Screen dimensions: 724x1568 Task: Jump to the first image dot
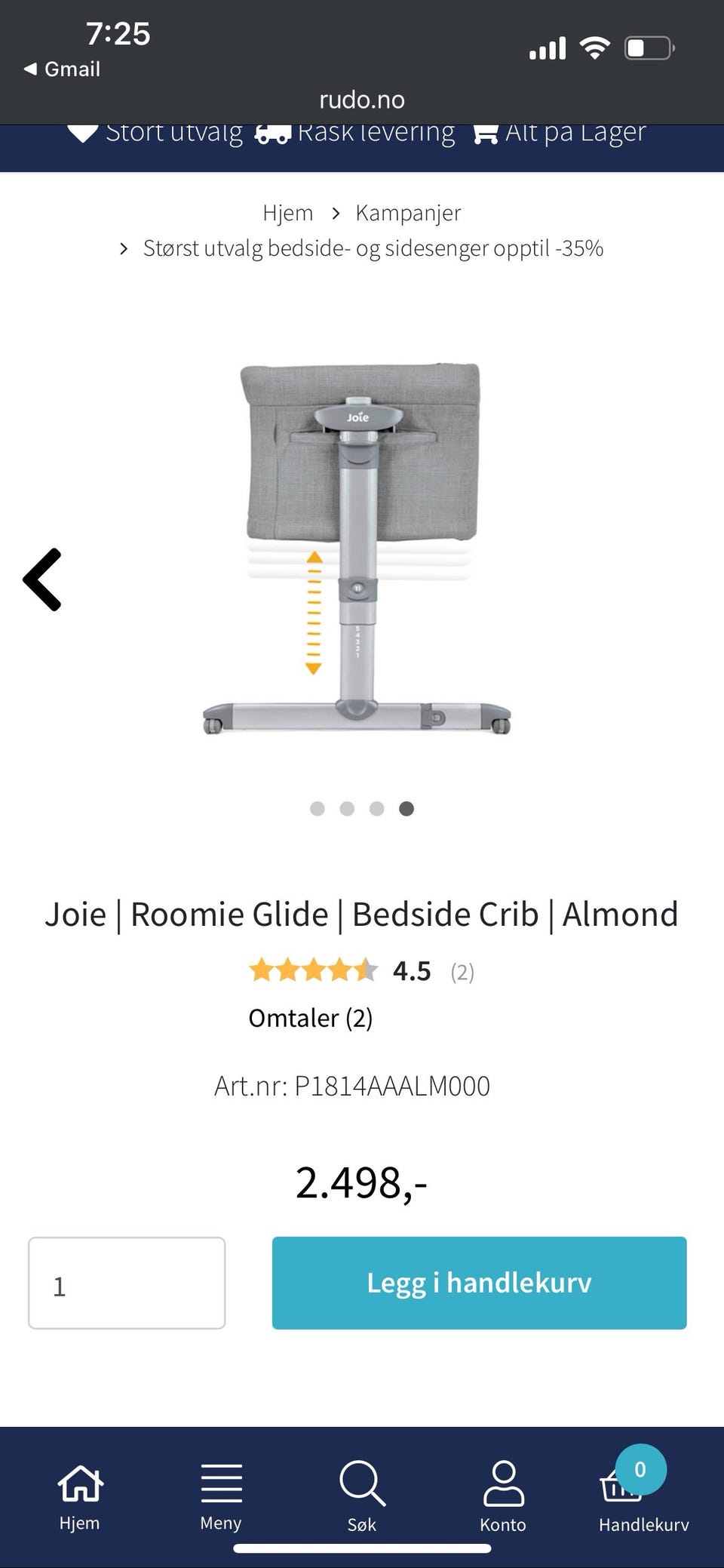coord(318,809)
